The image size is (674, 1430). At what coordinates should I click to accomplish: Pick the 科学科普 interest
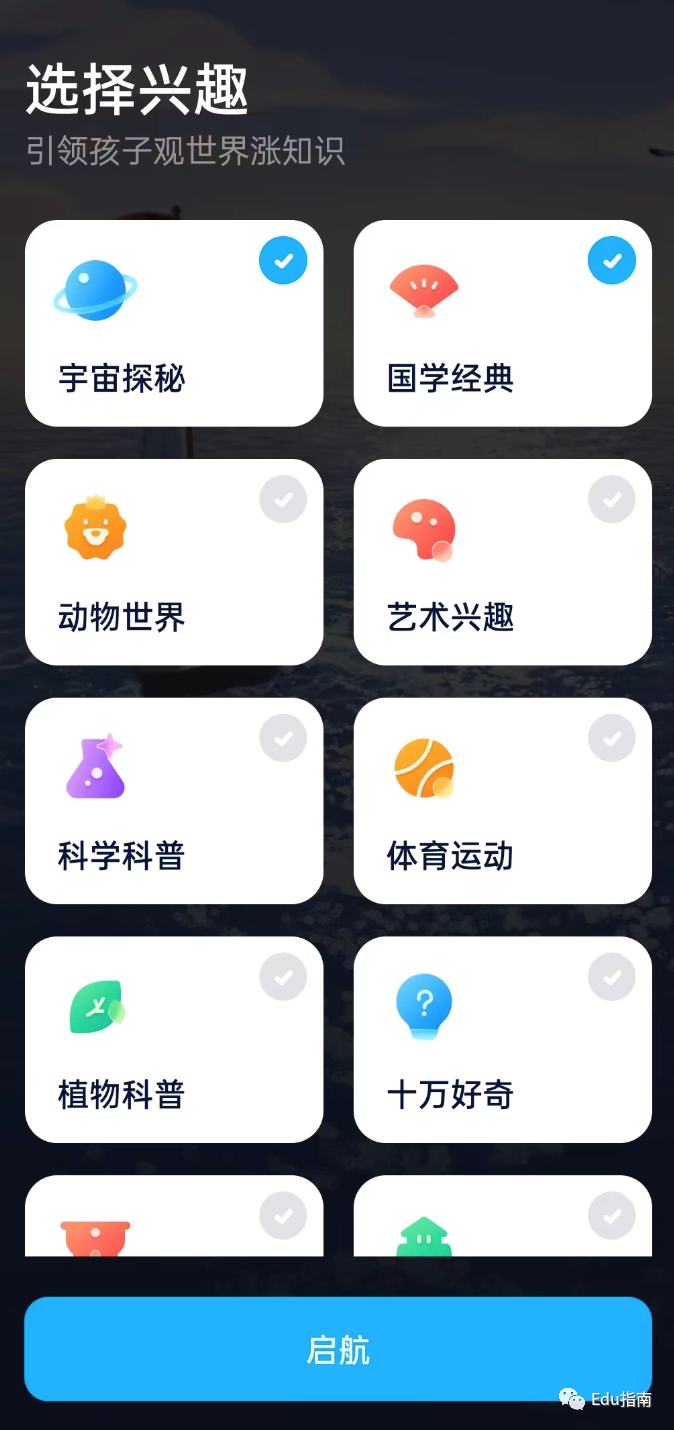point(174,801)
